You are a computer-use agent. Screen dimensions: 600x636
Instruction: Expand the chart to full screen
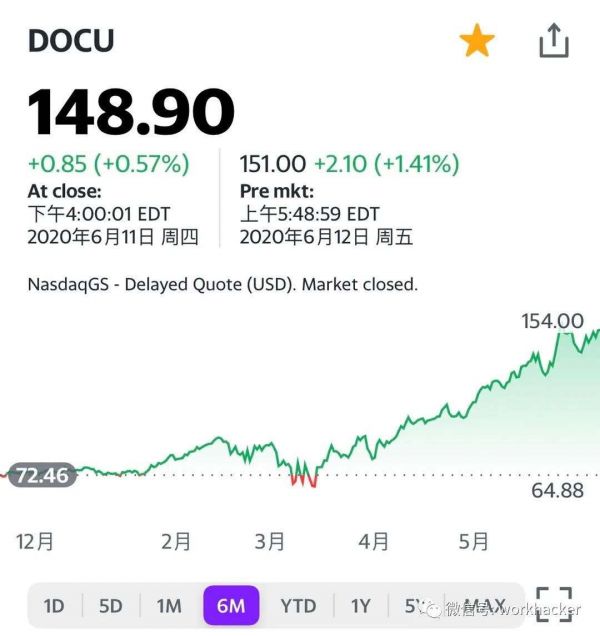(x=554, y=606)
